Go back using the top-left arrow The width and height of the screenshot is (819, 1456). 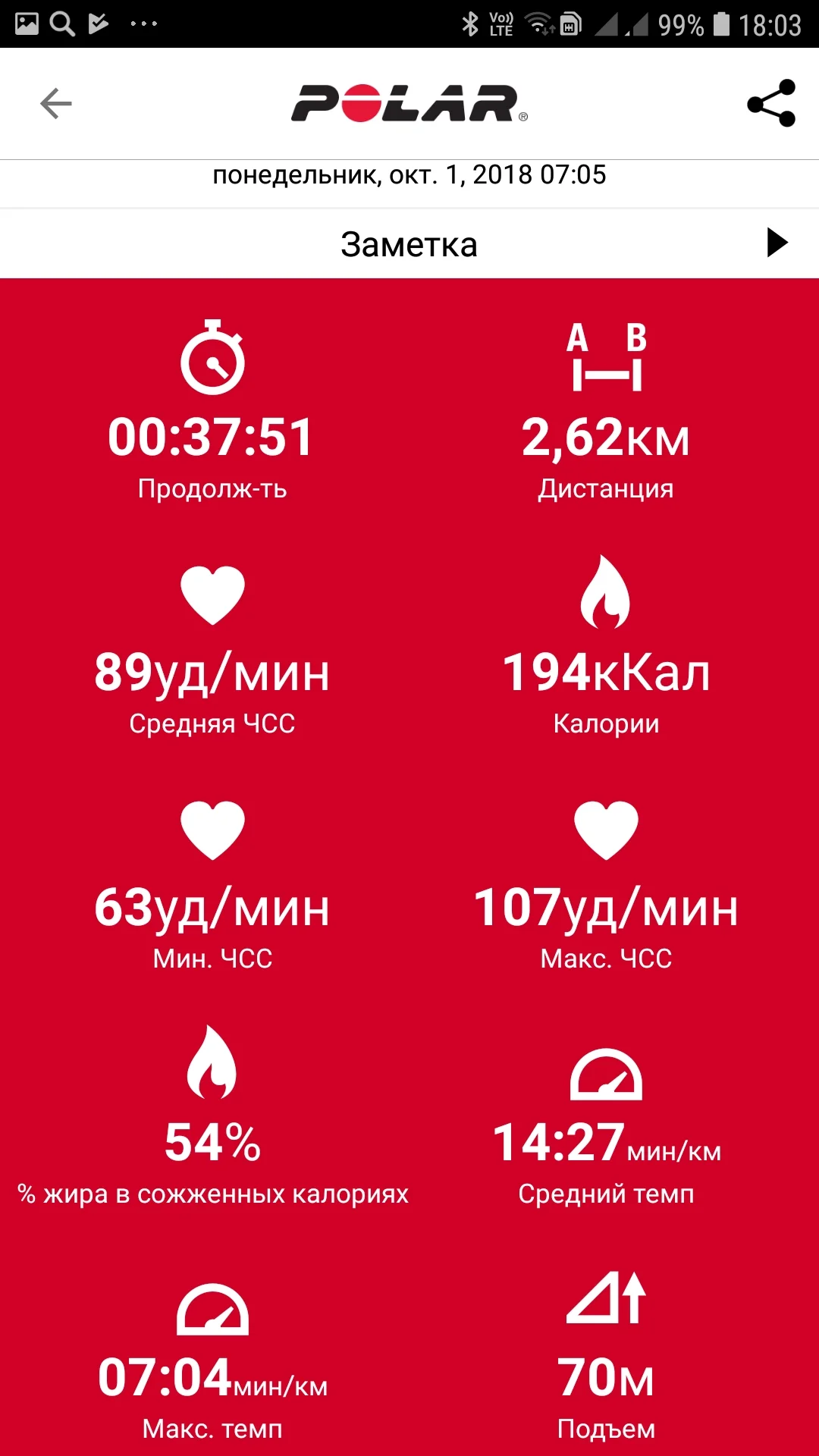[x=56, y=104]
